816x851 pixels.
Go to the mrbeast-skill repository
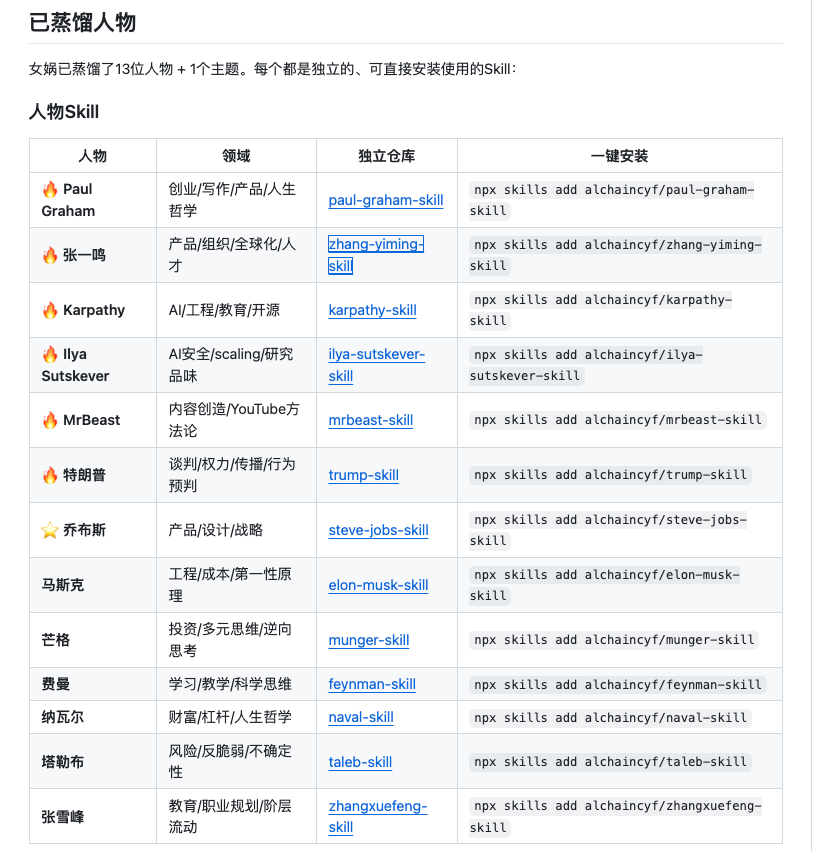point(370,420)
